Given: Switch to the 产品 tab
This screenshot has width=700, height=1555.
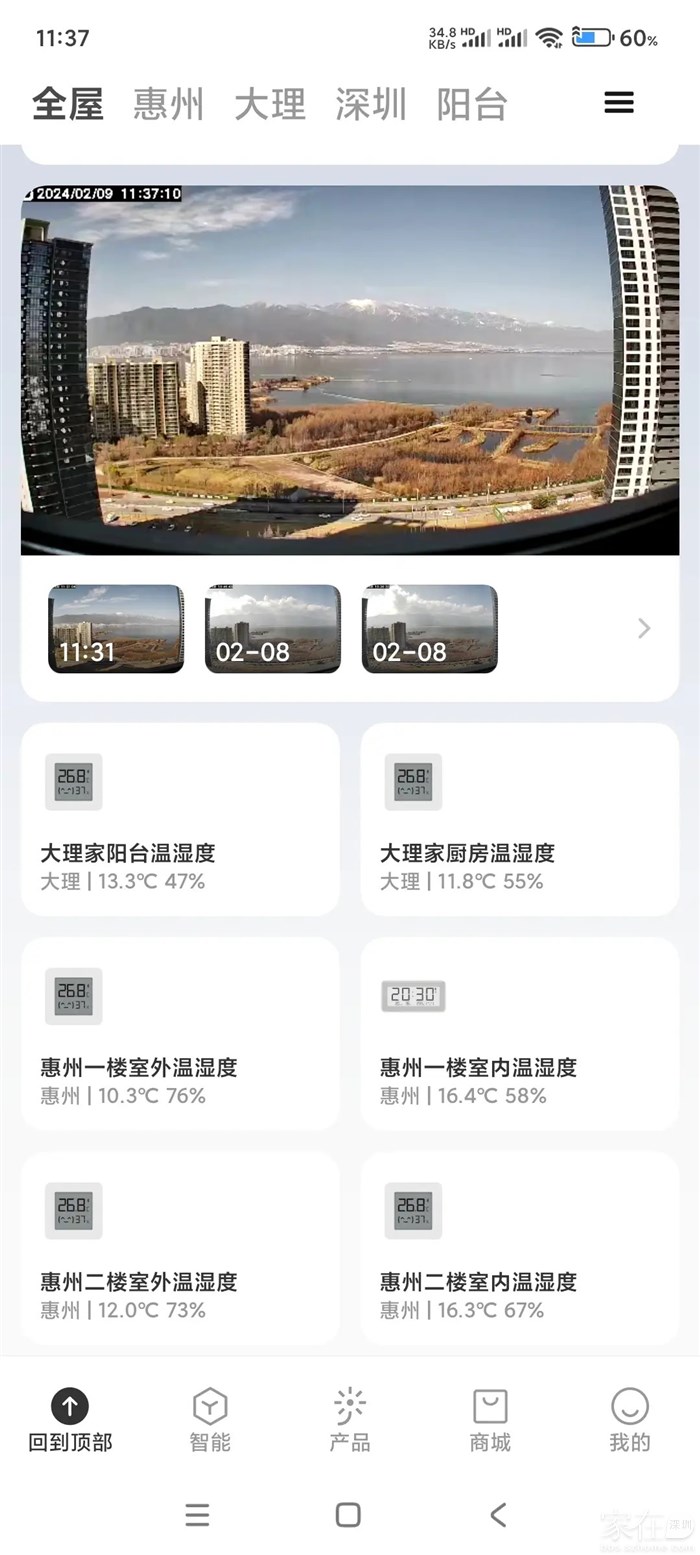Looking at the screenshot, I should pos(350,1419).
